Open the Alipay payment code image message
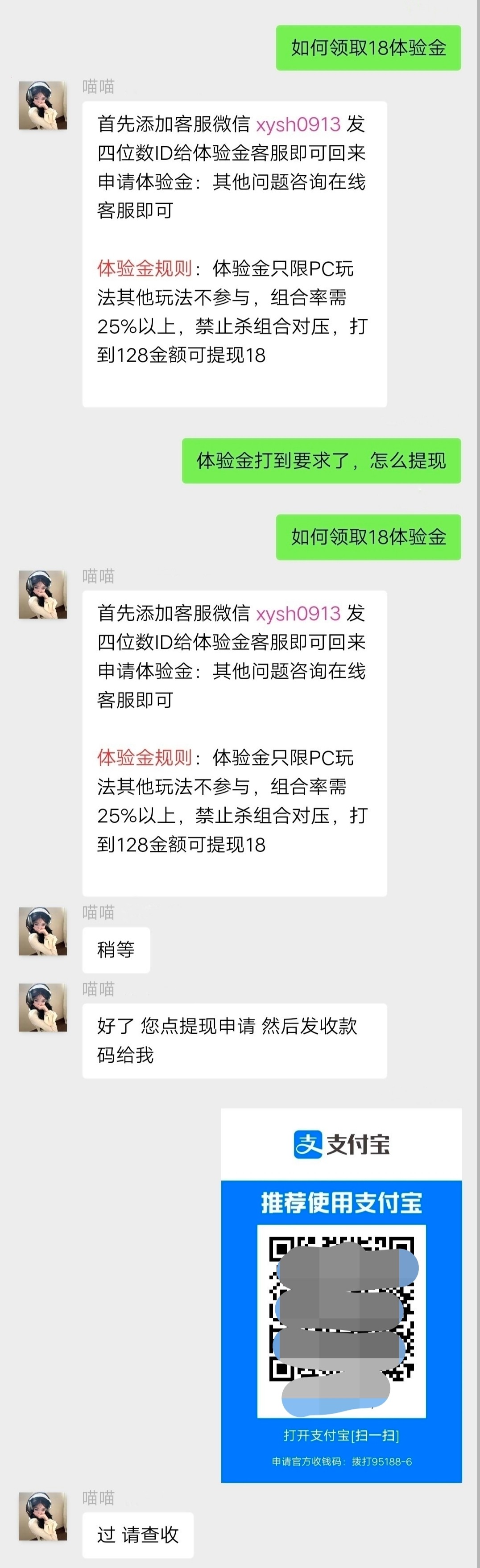 [341, 1296]
